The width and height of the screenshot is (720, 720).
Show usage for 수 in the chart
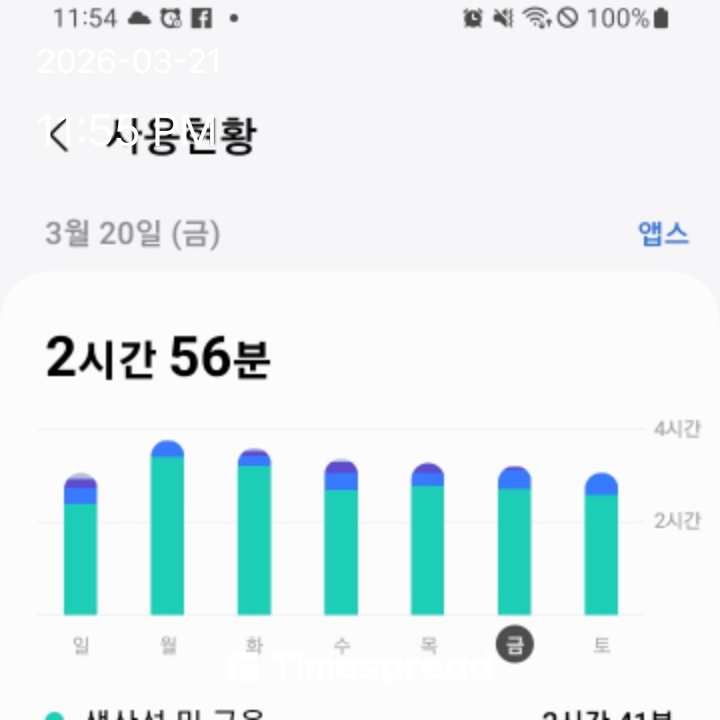[341, 540]
